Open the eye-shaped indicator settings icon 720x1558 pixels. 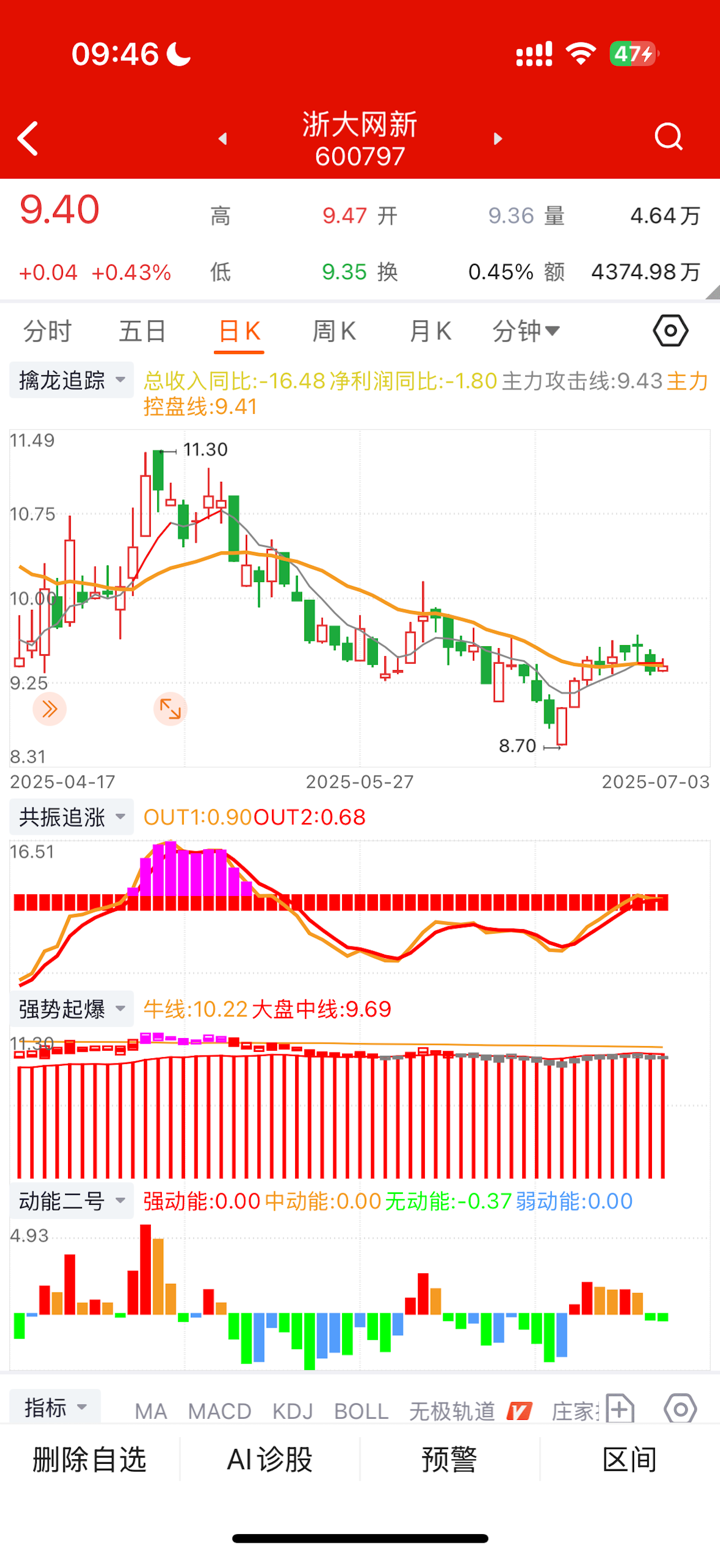click(x=680, y=1409)
